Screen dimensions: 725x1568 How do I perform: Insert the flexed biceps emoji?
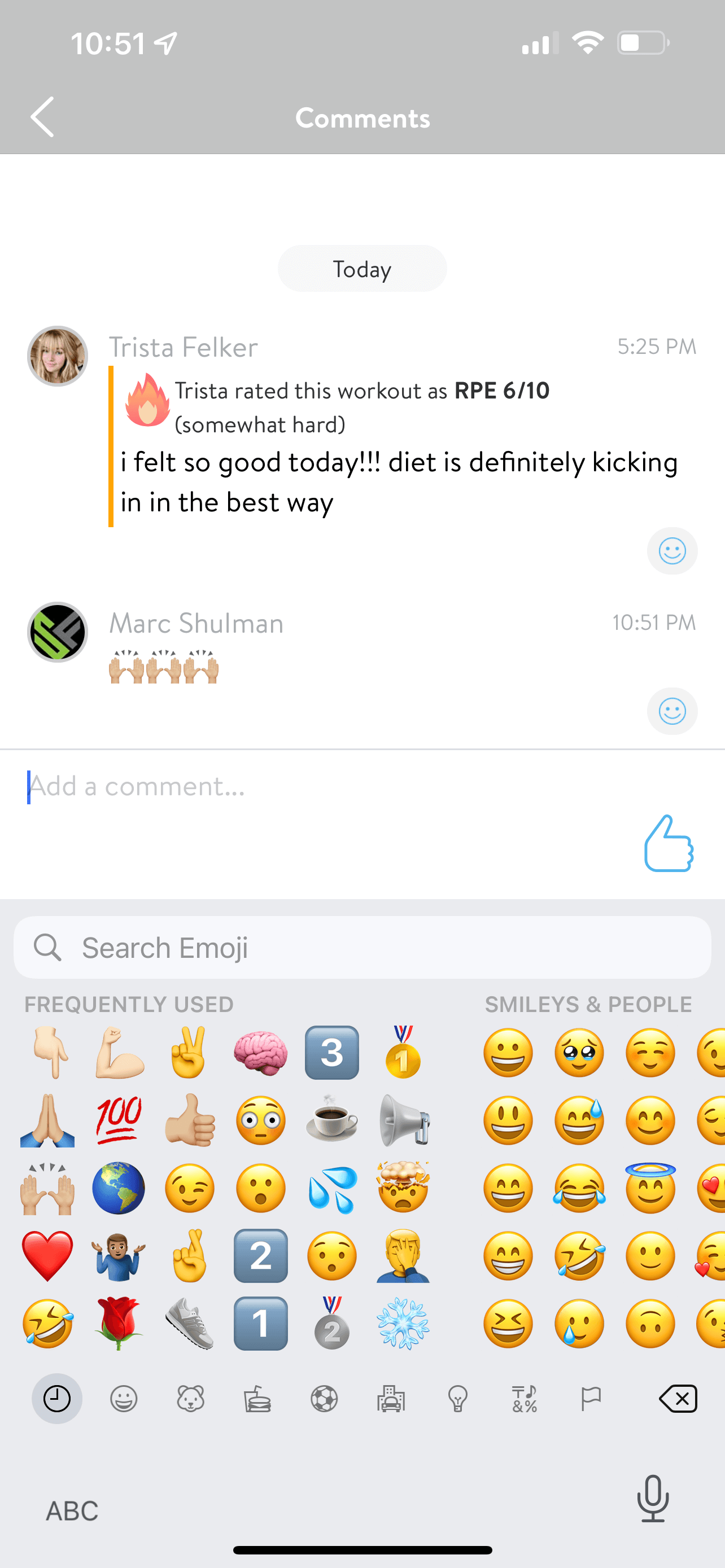(119, 1053)
